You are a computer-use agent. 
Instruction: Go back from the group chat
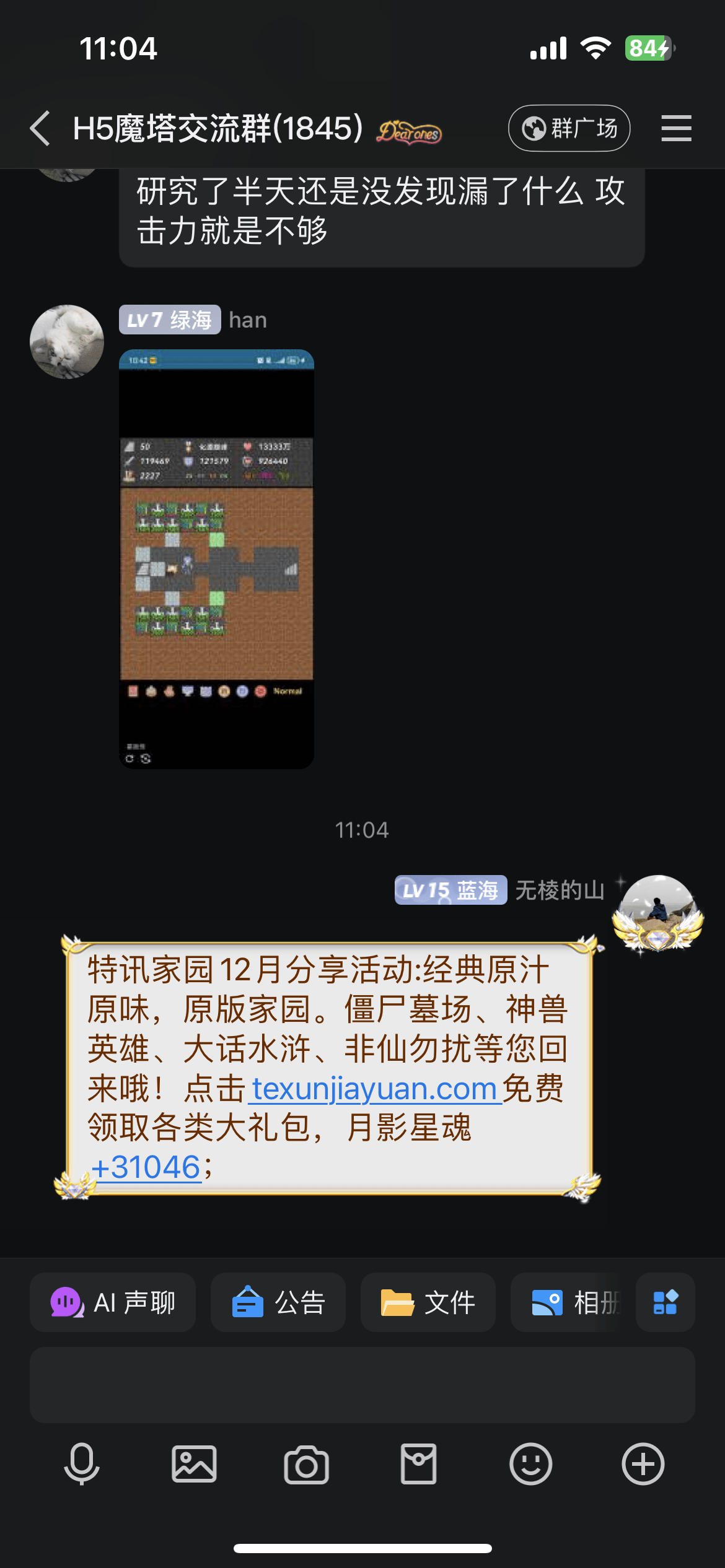[40, 128]
